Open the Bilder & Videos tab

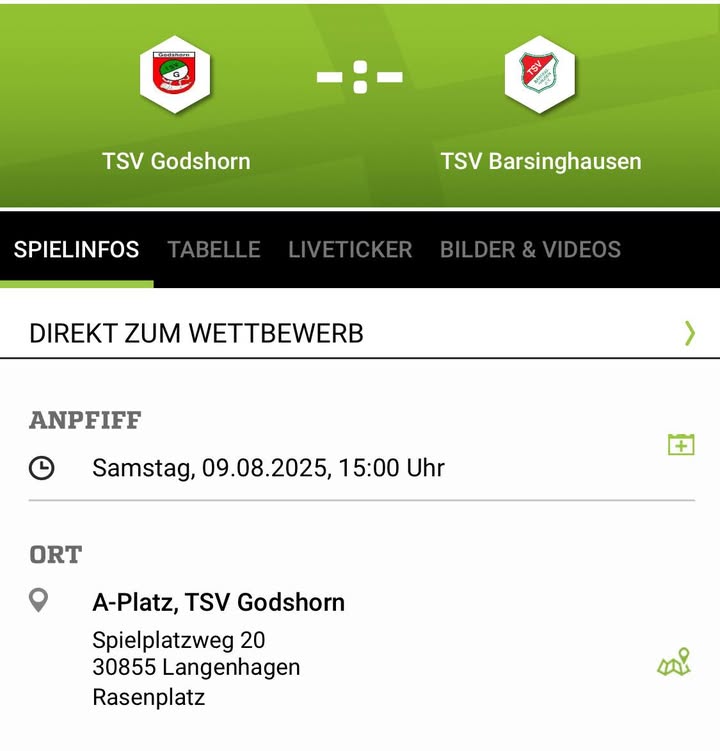pyautogui.click(x=530, y=250)
